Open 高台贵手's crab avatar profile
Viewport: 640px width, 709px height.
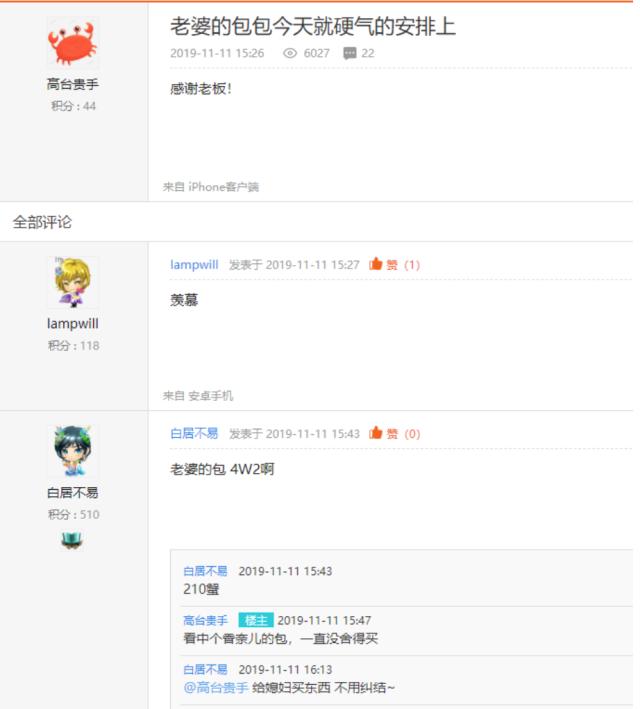tap(72, 43)
